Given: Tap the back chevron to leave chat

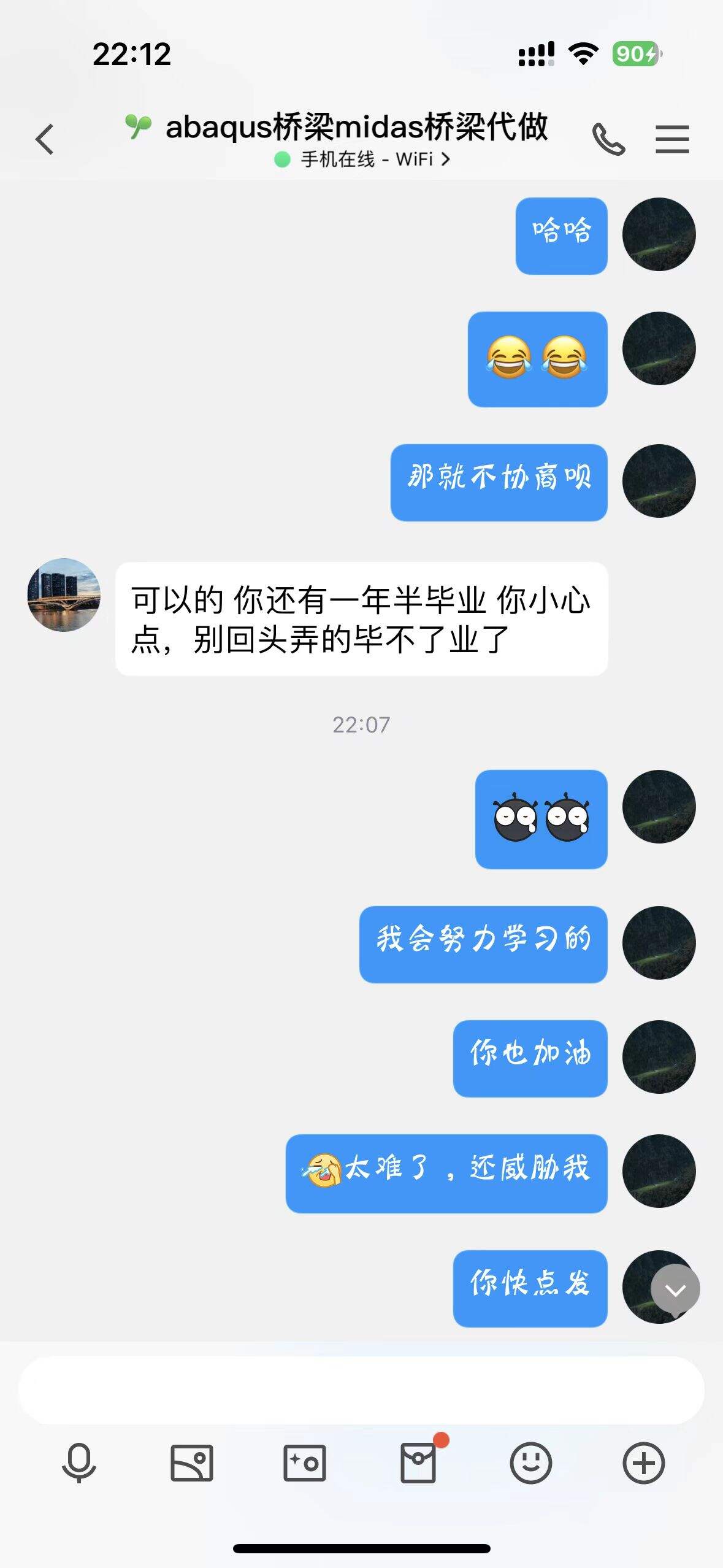Looking at the screenshot, I should (44, 139).
